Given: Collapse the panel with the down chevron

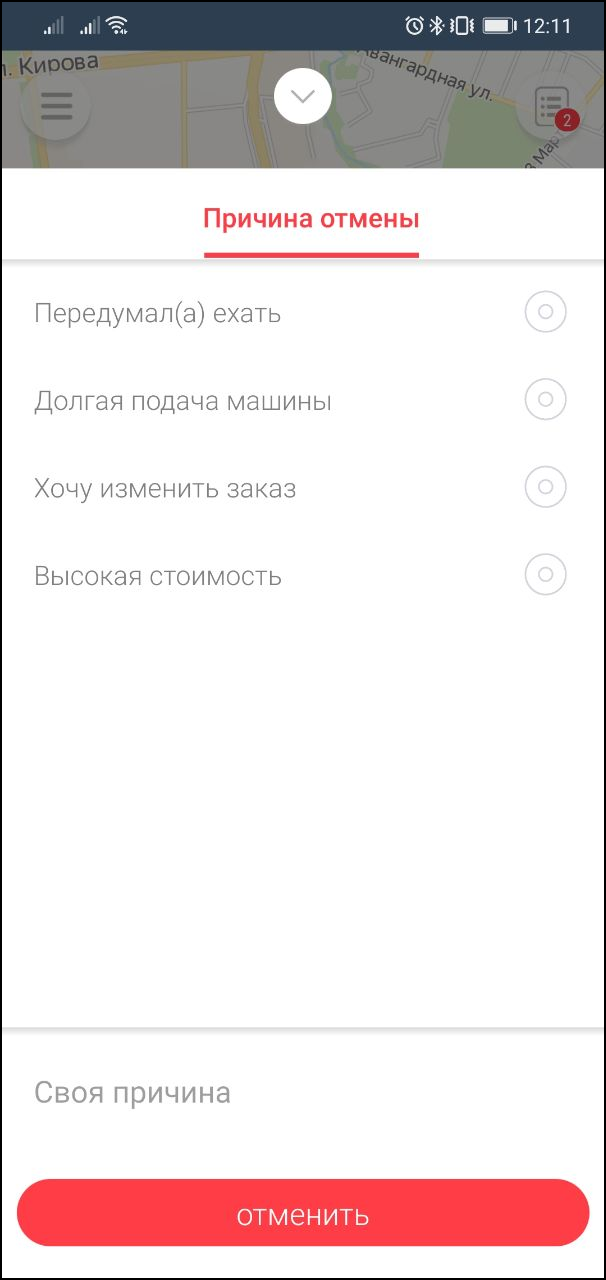Looking at the screenshot, I should (x=303, y=97).
